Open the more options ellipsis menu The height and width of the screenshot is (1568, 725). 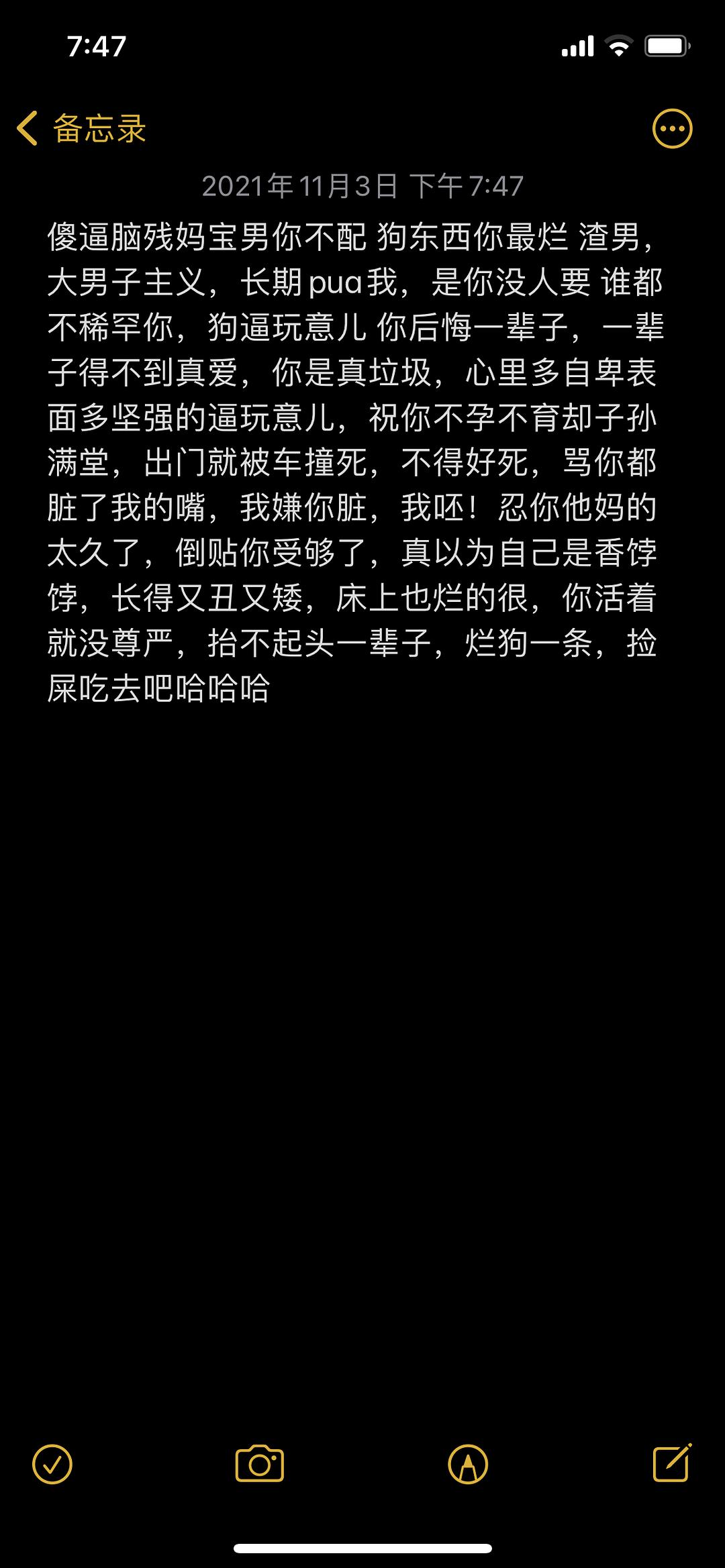tap(672, 128)
